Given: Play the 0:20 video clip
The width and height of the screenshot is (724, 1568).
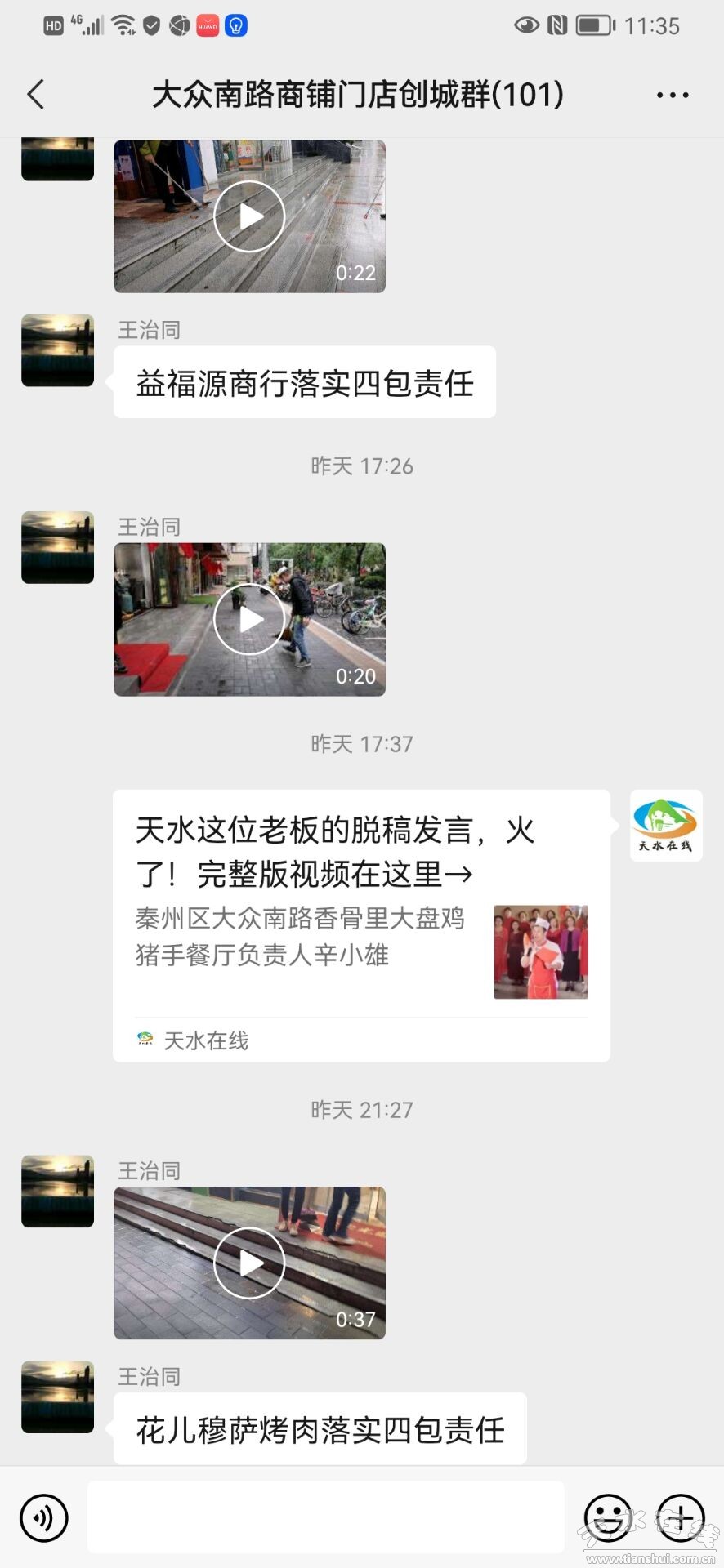Looking at the screenshot, I should (x=249, y=619).
